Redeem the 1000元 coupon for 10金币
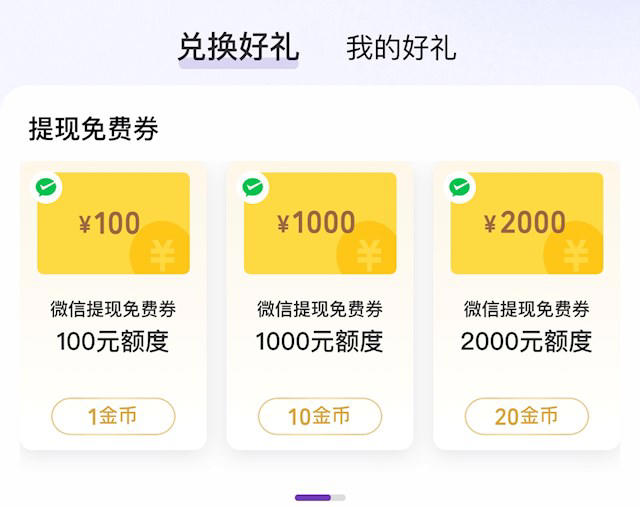This screenshot has width=640, height=507. 320,416
